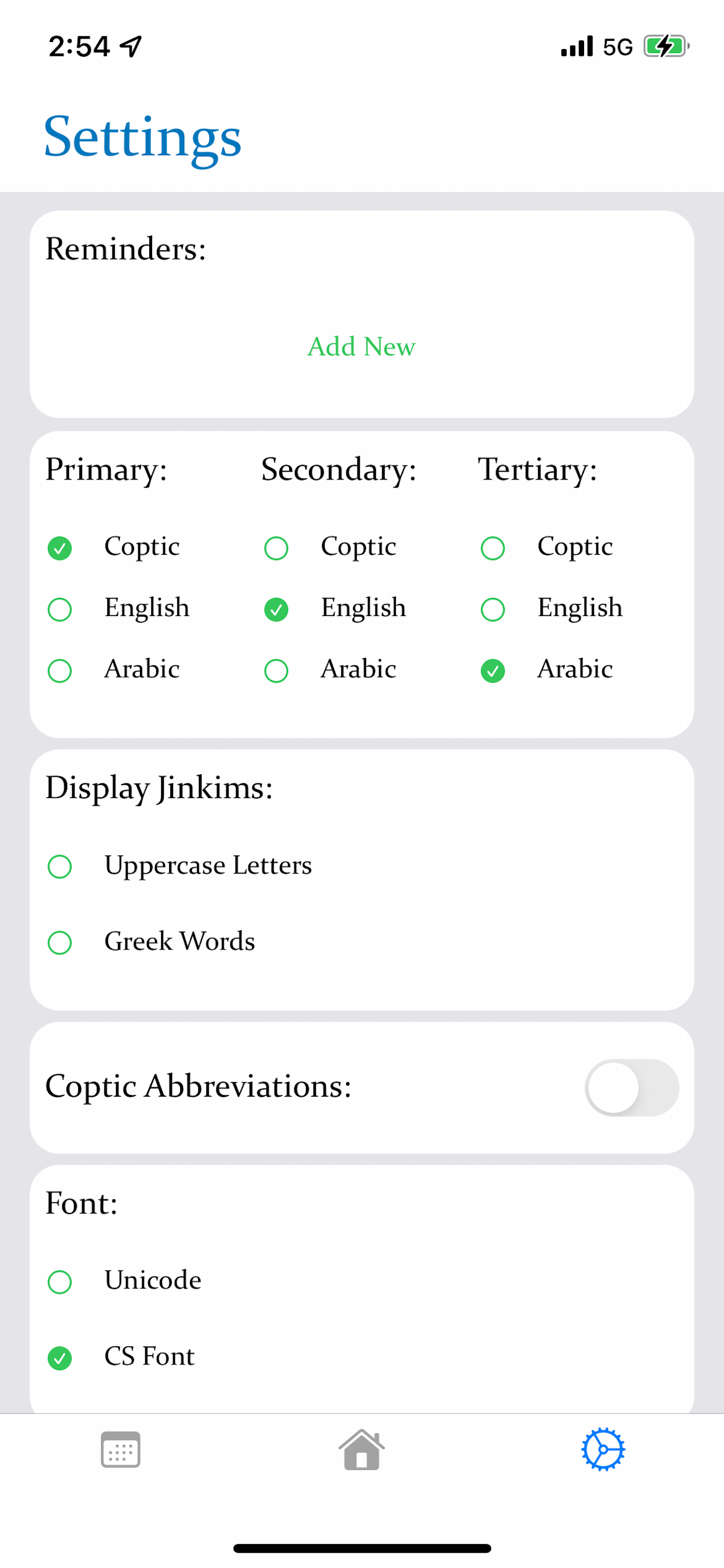Viewport: 724px width, 1568px height.
Task: Tap the Reminders section header
Action: pos(125,248)
